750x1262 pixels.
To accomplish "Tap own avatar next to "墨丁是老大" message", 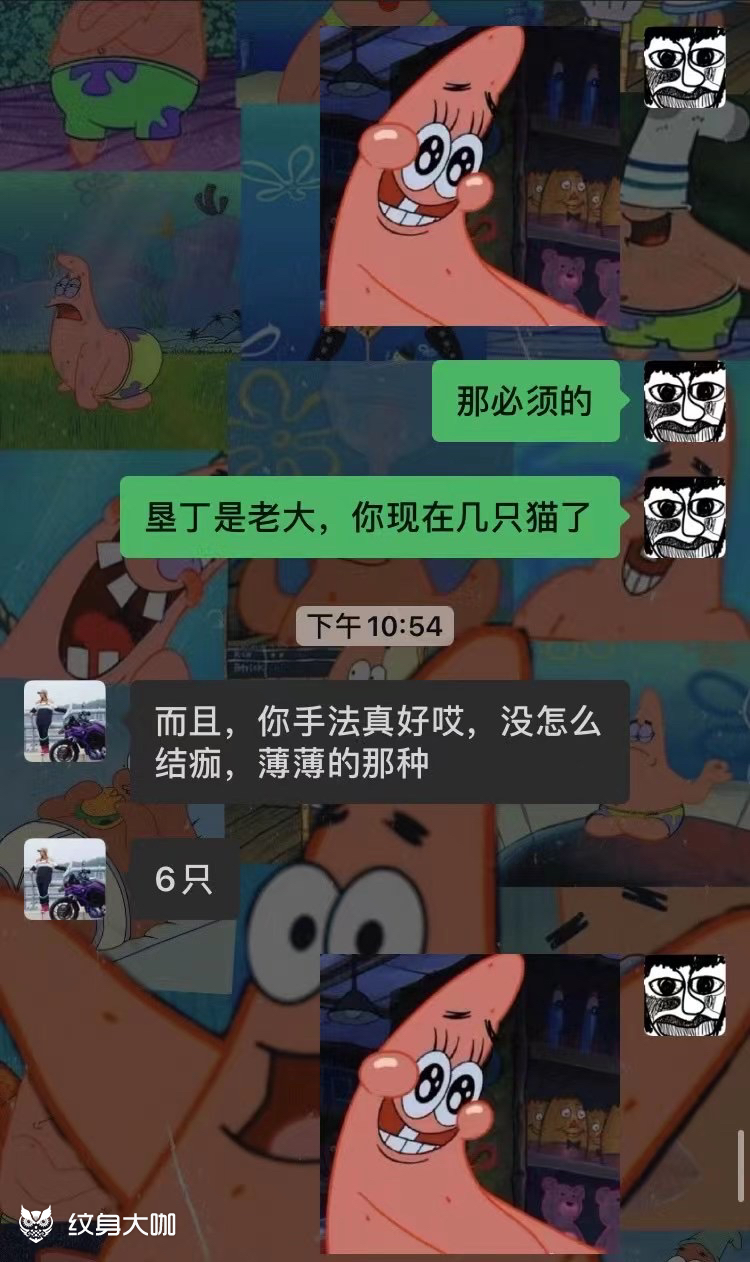I will click(685, 517).
